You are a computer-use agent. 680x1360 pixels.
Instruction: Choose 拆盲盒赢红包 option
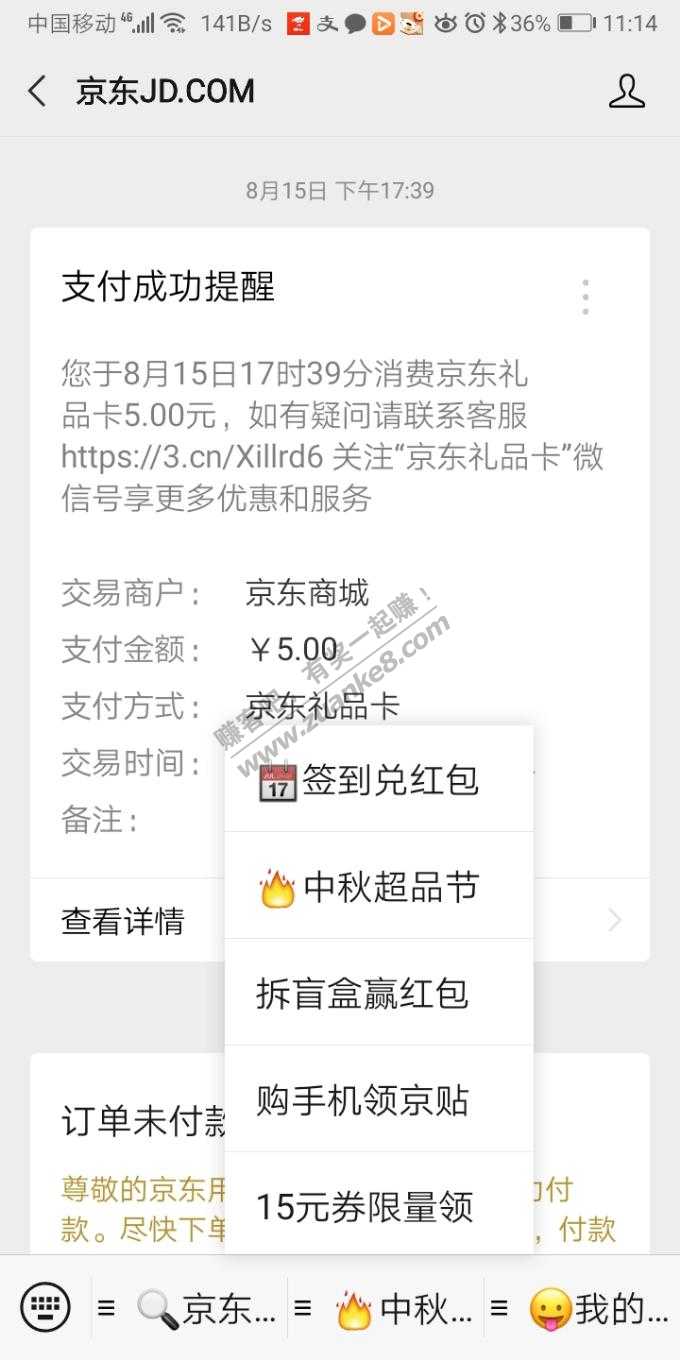(x=378, y=993)
